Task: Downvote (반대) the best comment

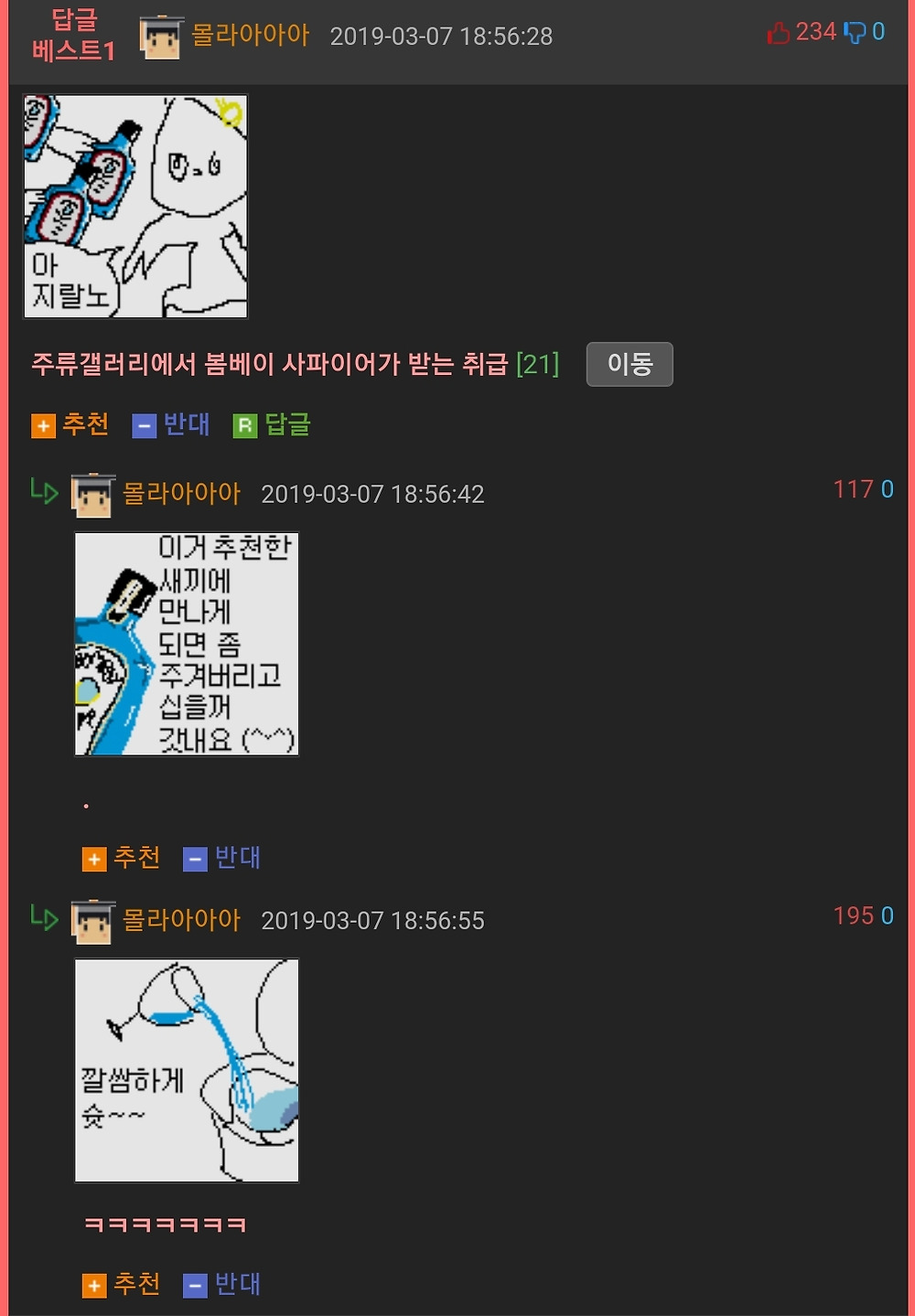Action: [172, 425]
